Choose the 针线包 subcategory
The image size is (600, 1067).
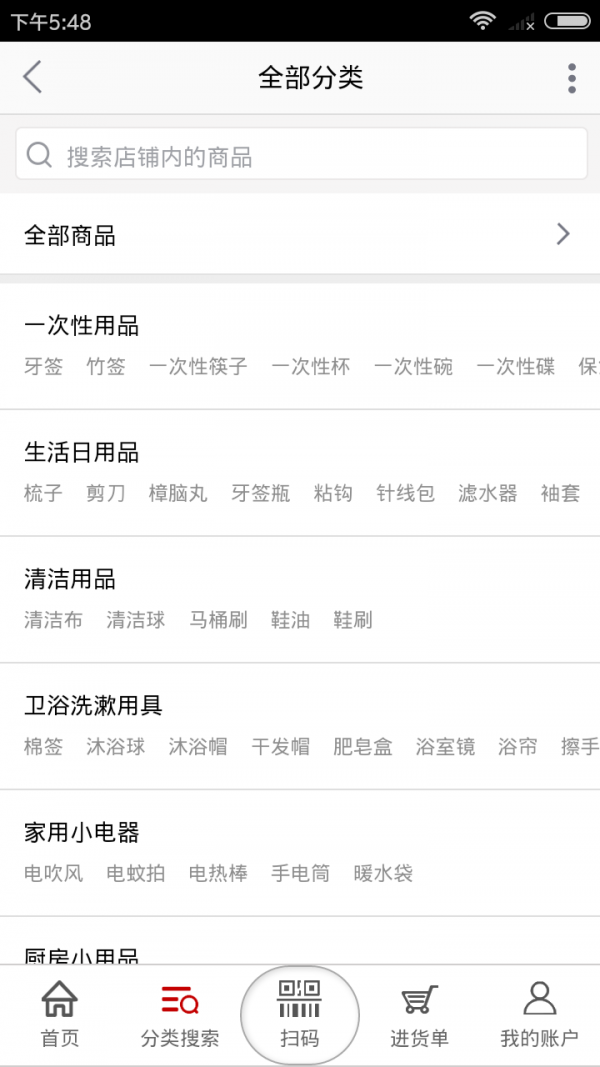click(x=405, y=494)
